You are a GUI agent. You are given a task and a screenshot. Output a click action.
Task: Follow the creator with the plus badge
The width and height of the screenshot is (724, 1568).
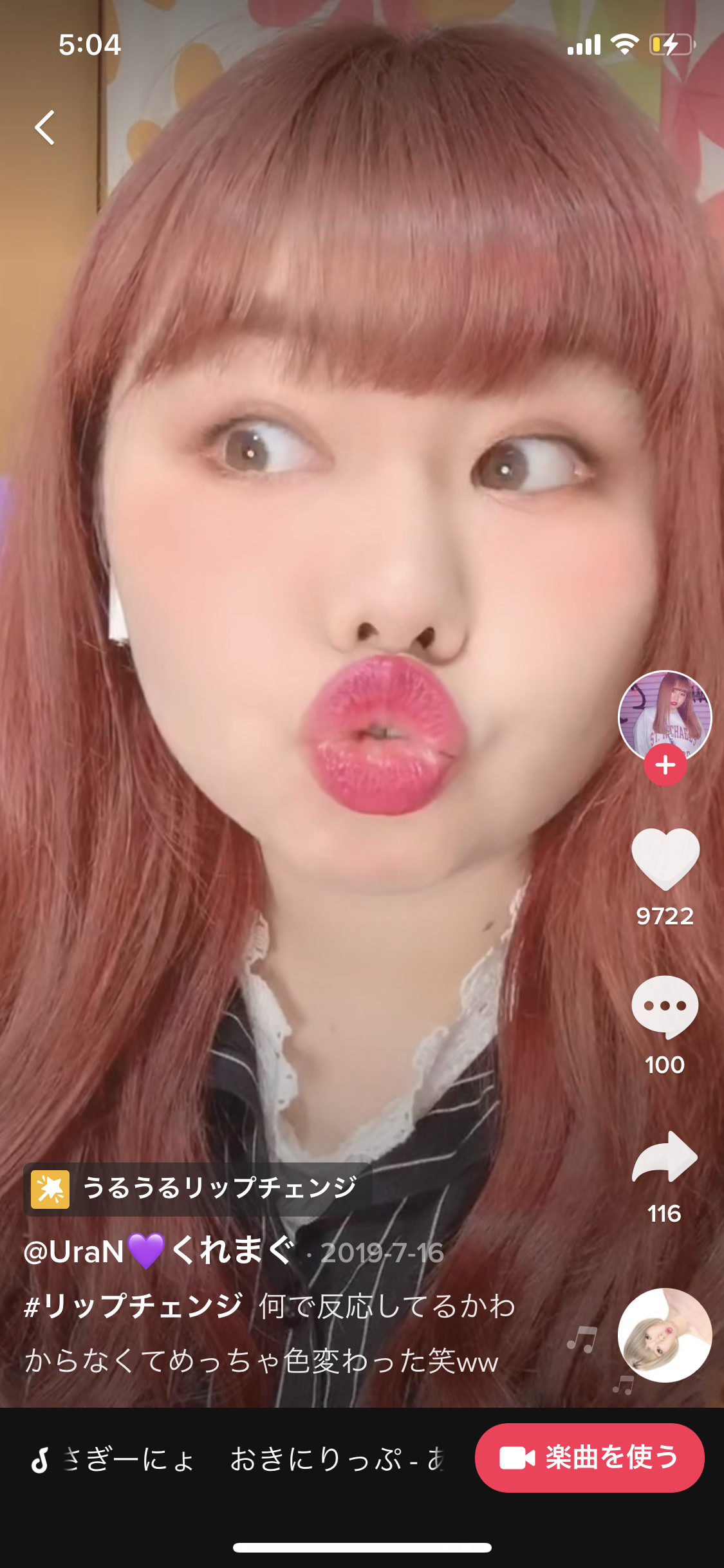(x=665, y=765)
